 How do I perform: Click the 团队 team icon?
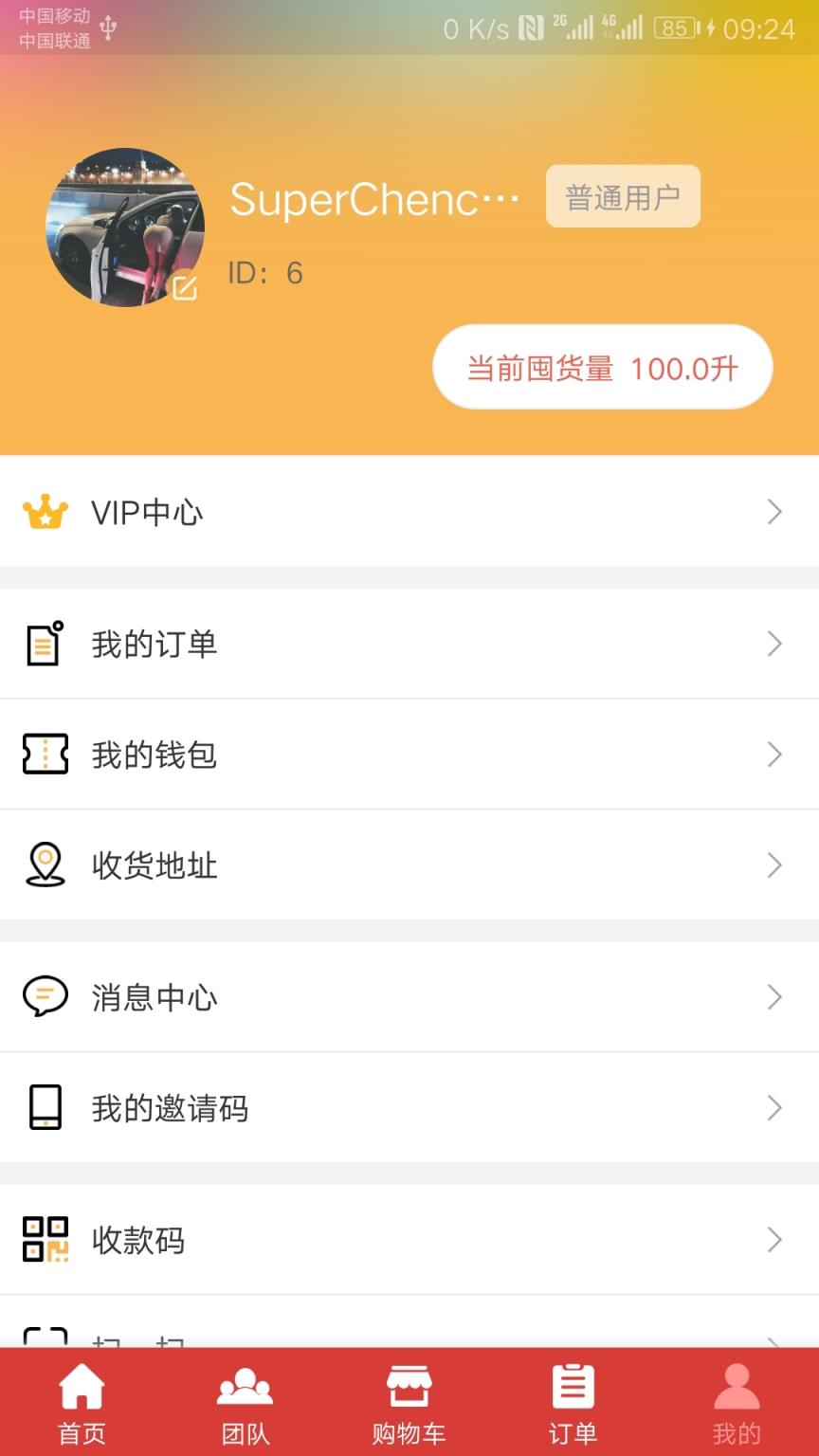click(246, 1385)
